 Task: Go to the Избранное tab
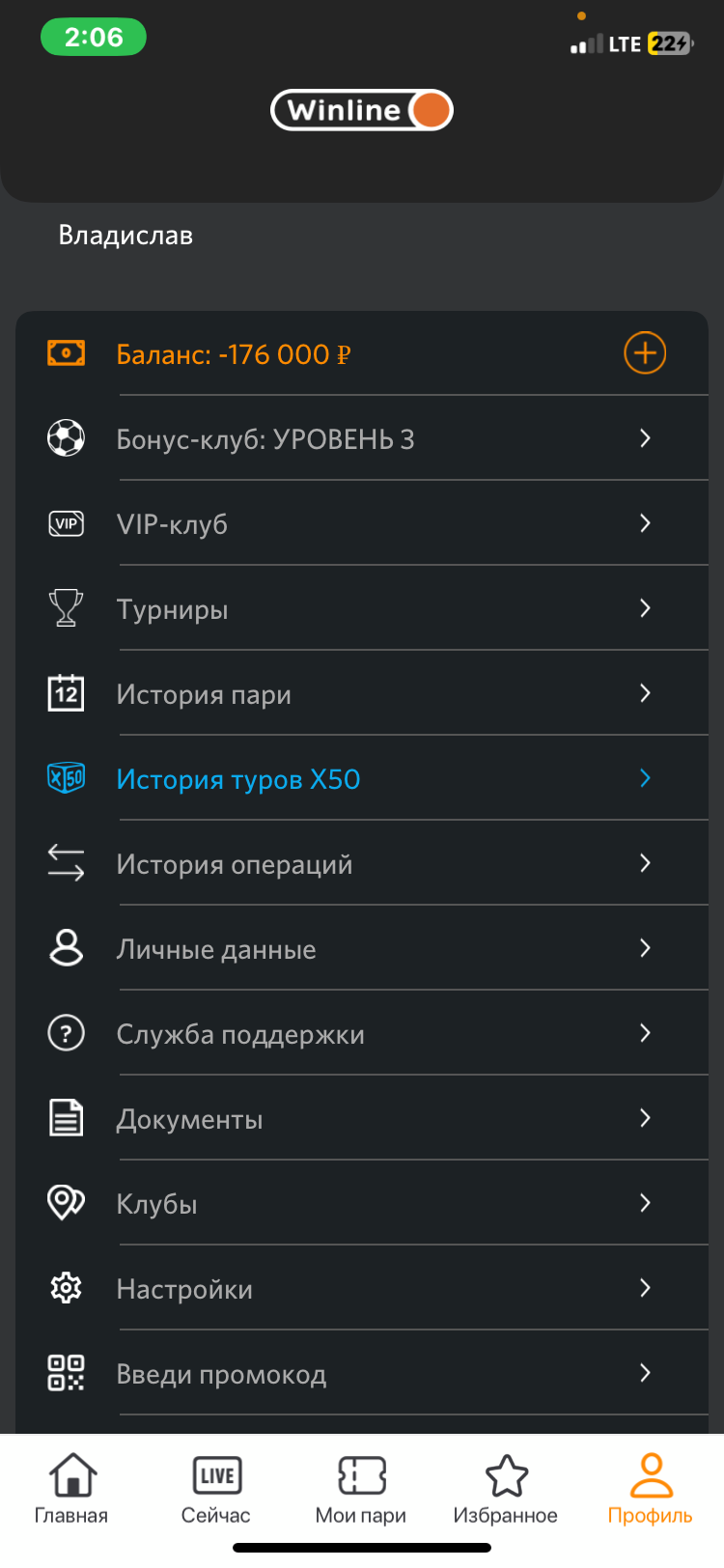pos(506,1490)
